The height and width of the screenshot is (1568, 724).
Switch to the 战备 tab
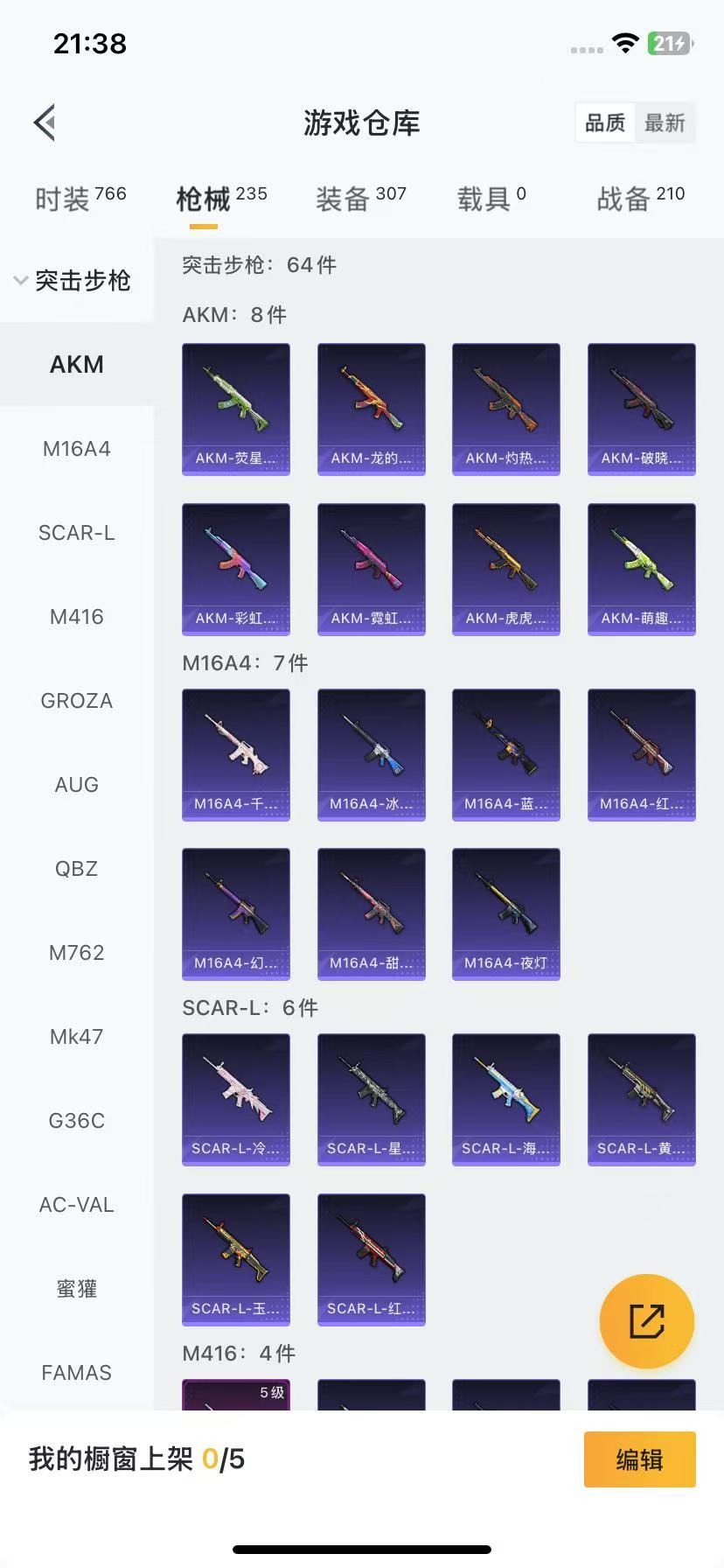pos(640,199)
